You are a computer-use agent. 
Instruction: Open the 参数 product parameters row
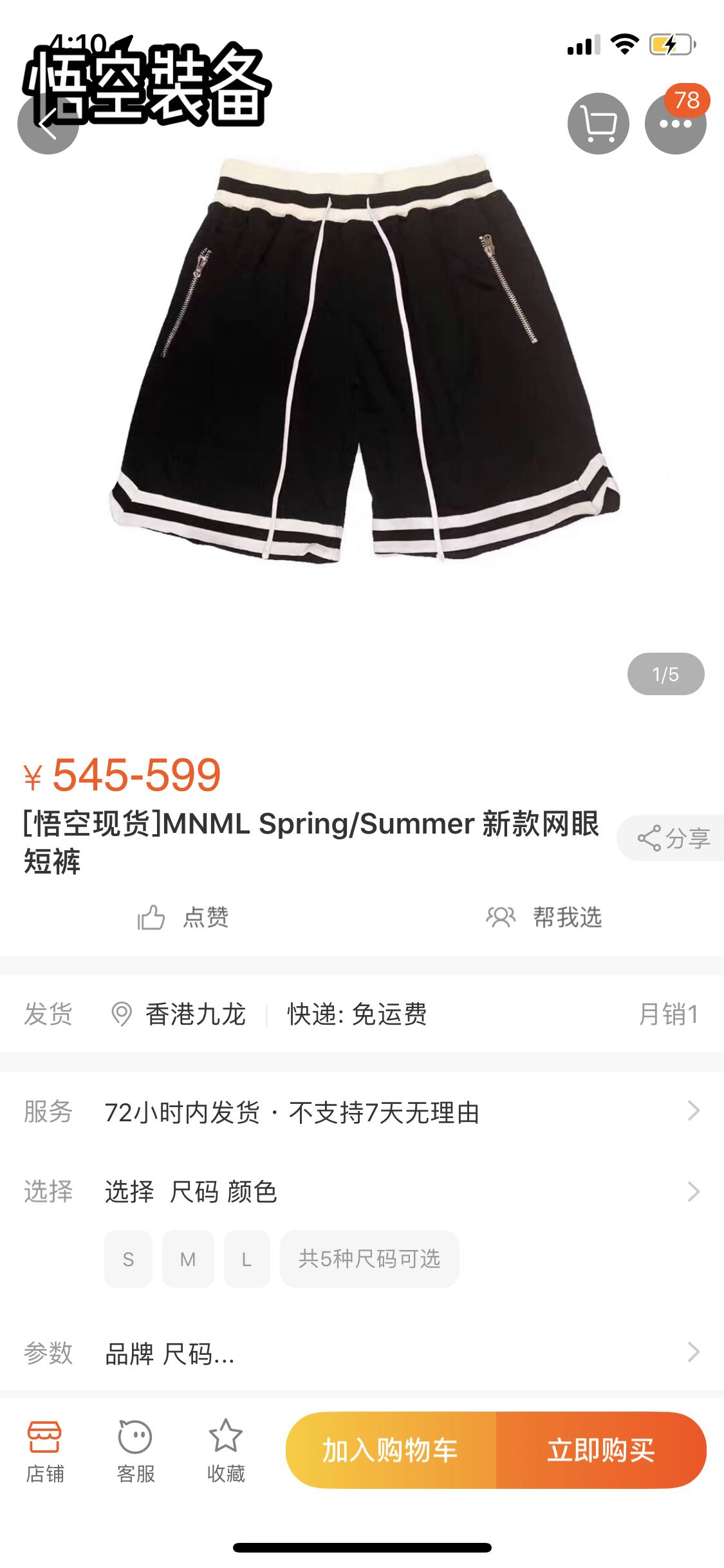coord(386,1352)
